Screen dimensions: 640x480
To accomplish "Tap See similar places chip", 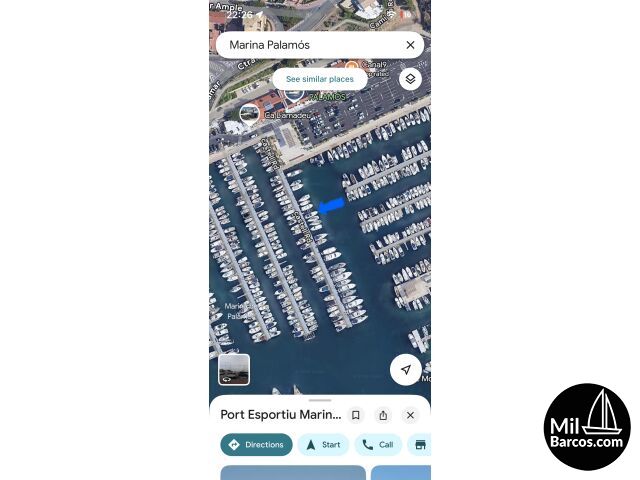I will 319,79.
